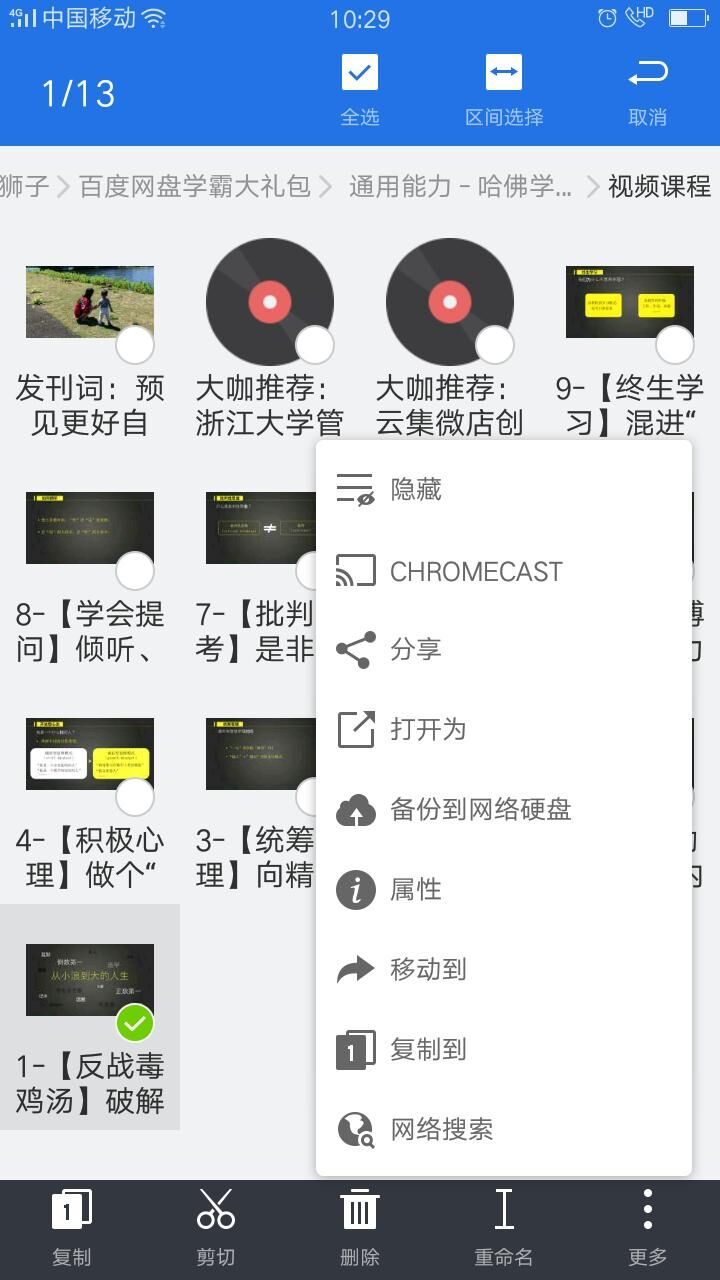Tap 网络搜索 web search option

point(503,1129)
